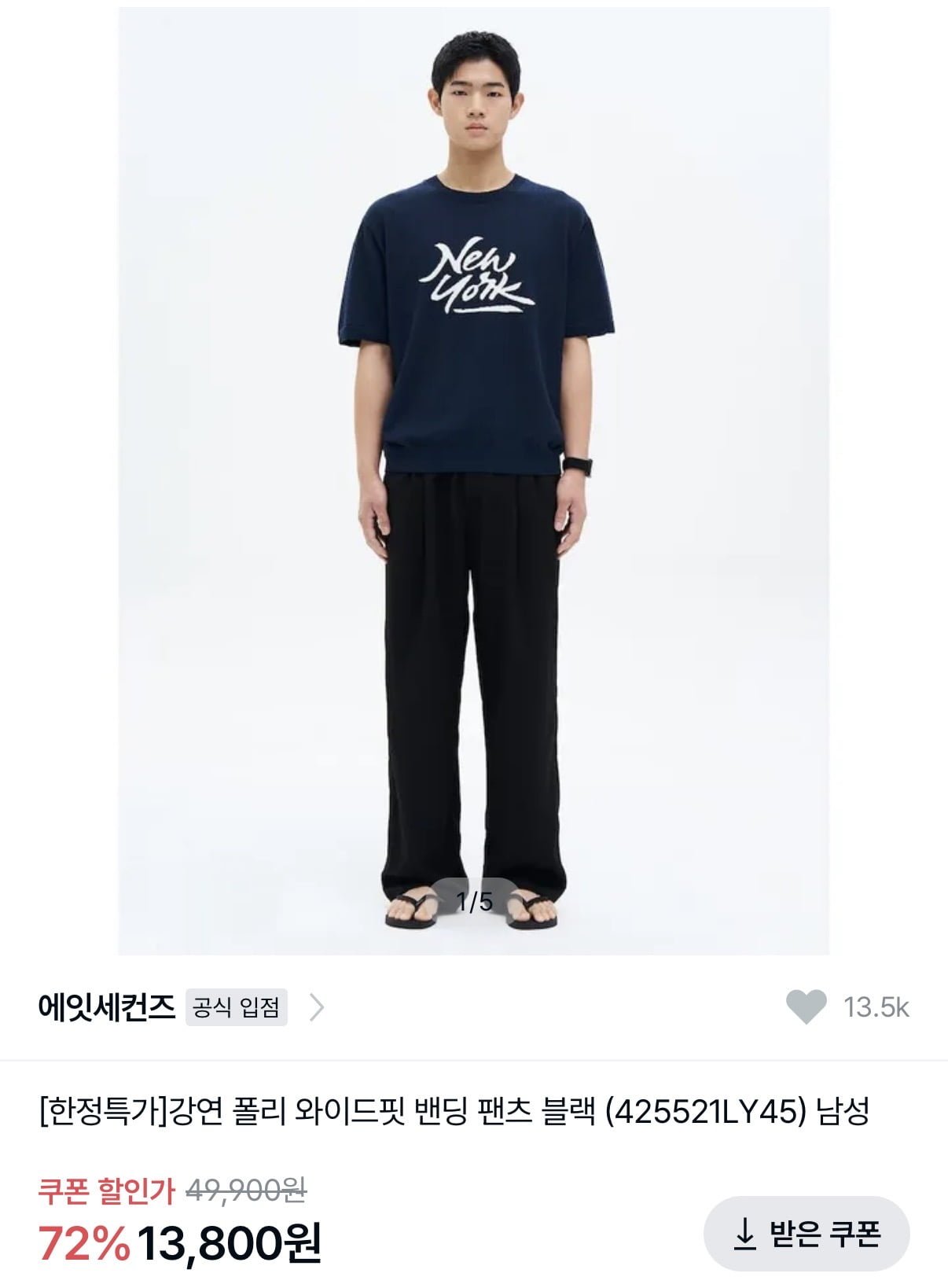Viewport: 948px width, 1288px height.
Task: Open the 에잇세컨즈 brand store page
Action: click(106, 1007)
